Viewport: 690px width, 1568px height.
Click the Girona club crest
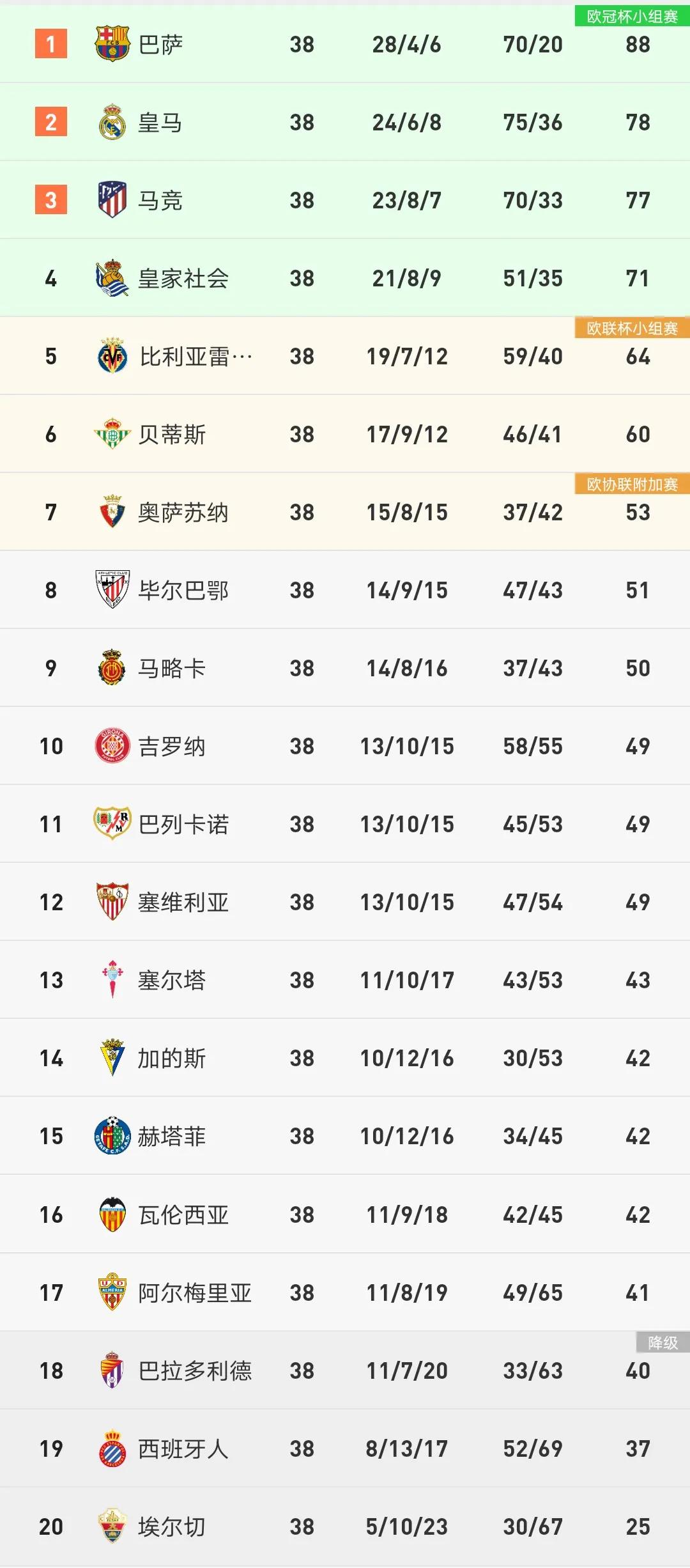112,744
